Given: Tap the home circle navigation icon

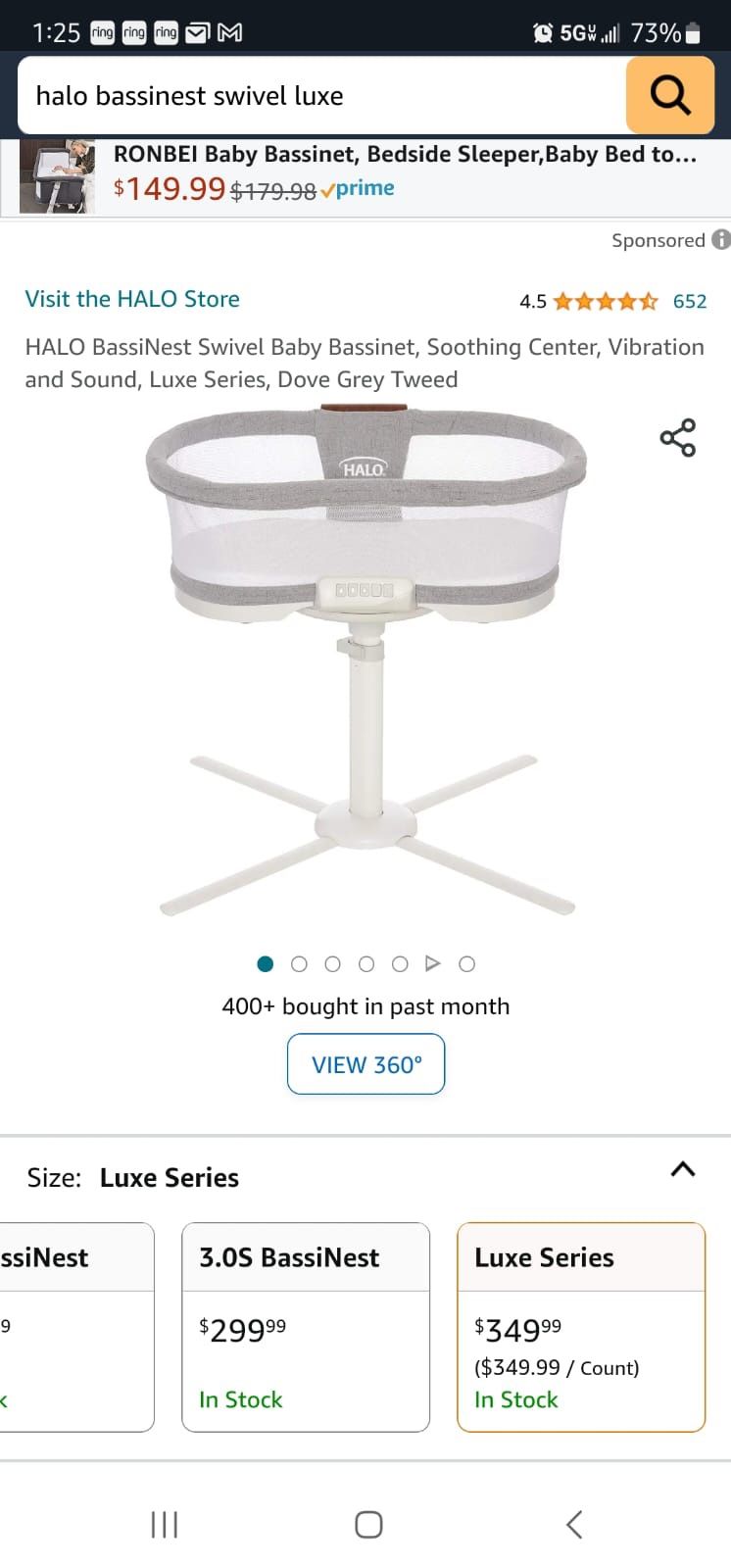Looking at the screenshot, I should 366,1524.
